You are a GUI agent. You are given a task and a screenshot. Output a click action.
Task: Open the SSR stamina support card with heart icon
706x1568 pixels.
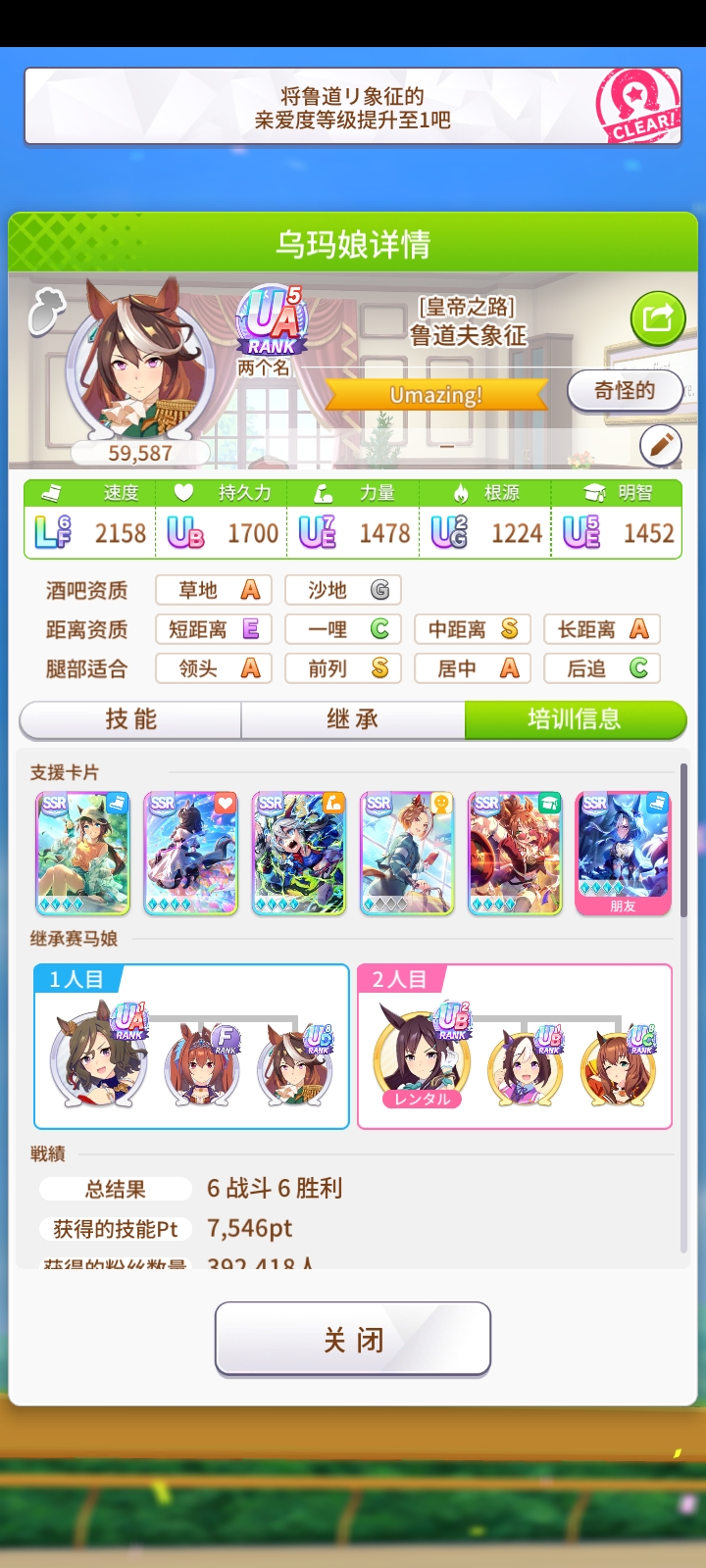191,854
